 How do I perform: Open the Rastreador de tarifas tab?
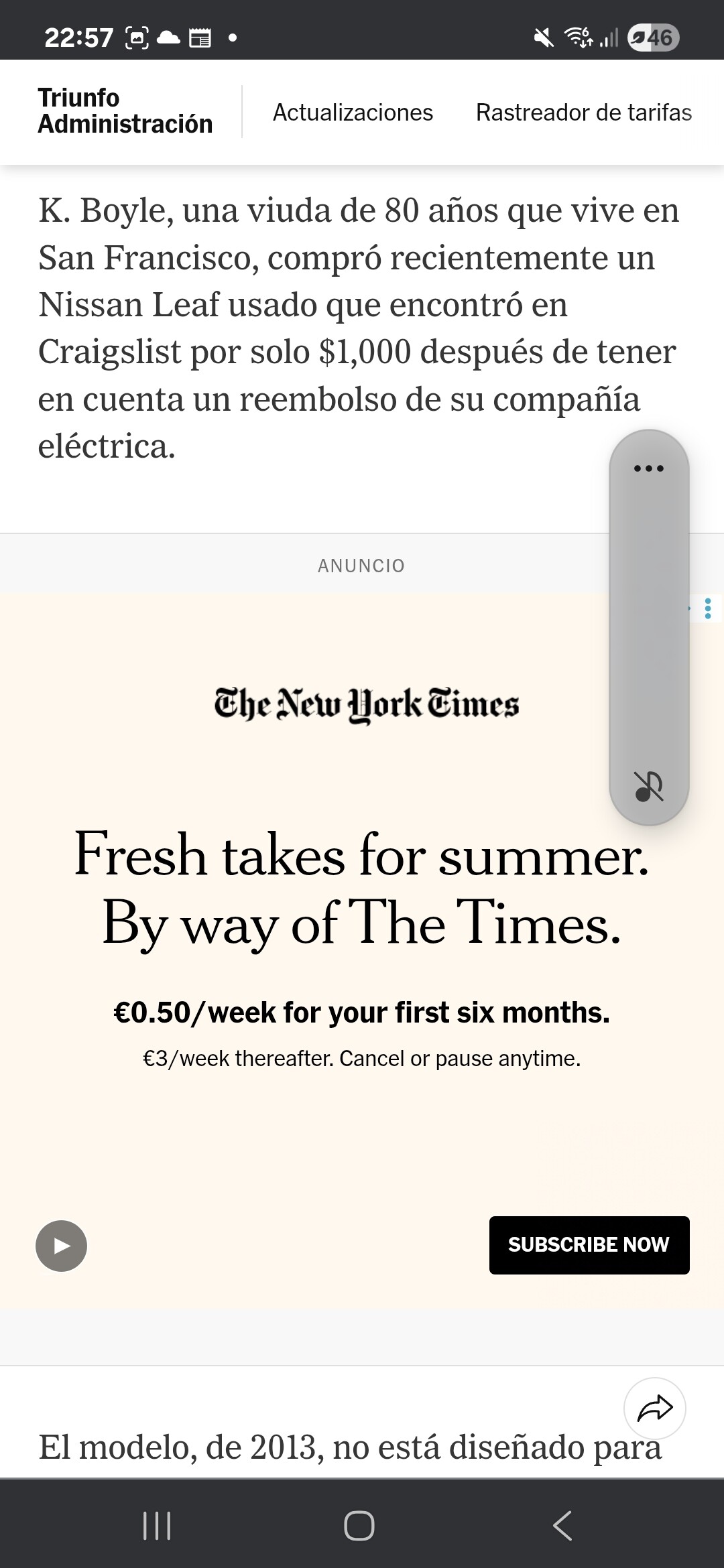(583, 113)
